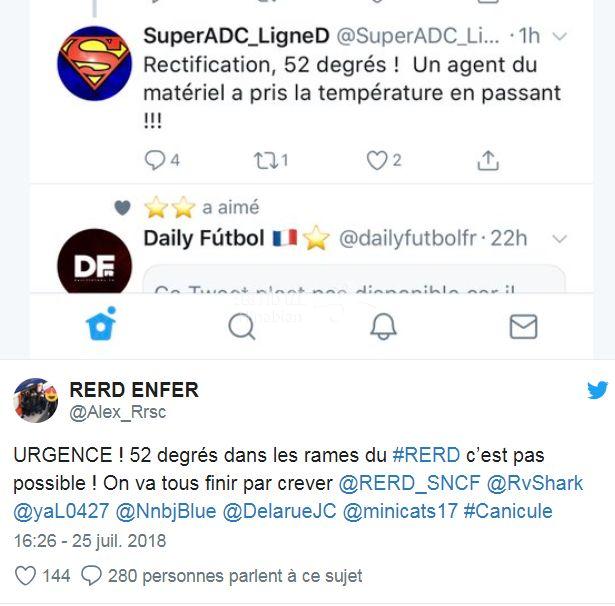The height and width of the screenshot is (606, 615).
Task: View the @DelarueJC profile
Action: coord(278,512)
